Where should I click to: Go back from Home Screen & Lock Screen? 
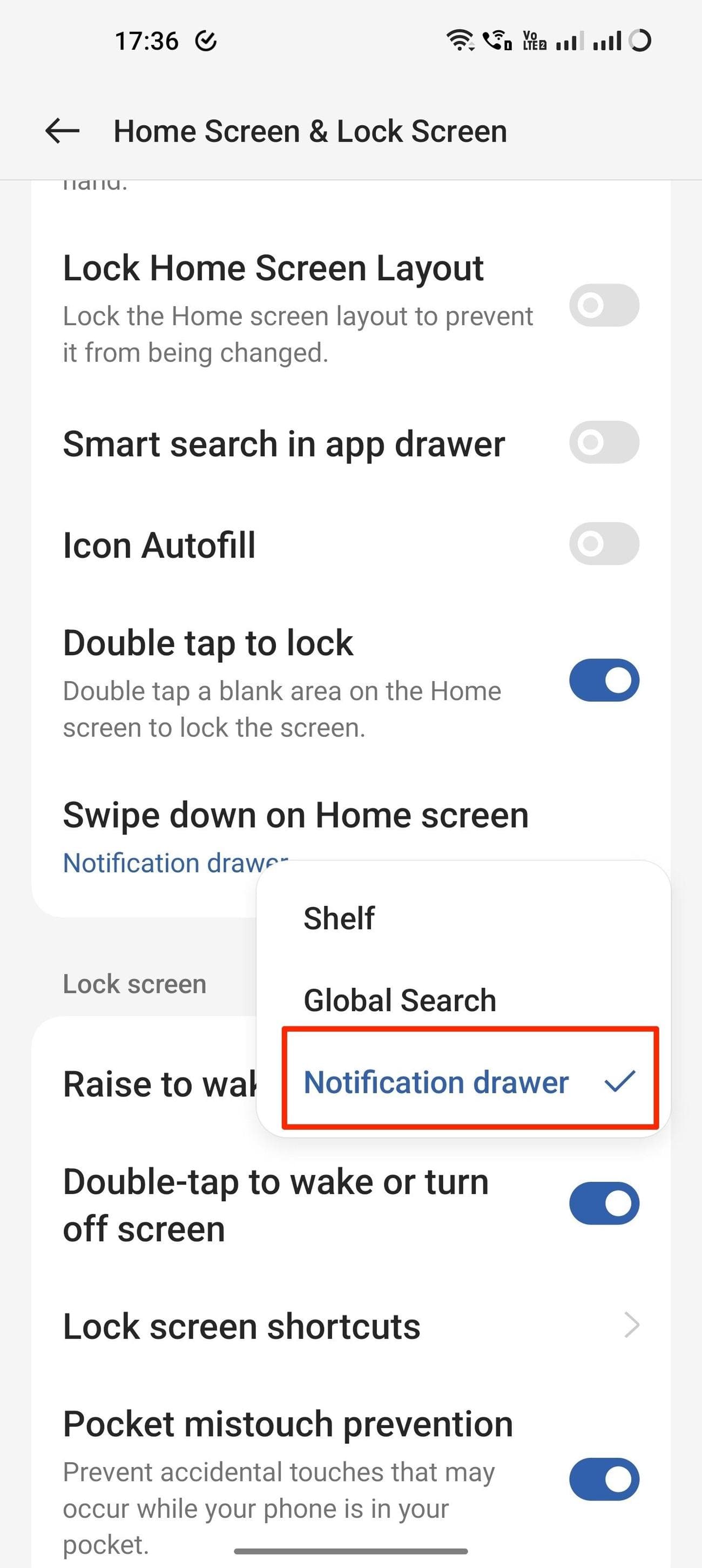(63, 131)
